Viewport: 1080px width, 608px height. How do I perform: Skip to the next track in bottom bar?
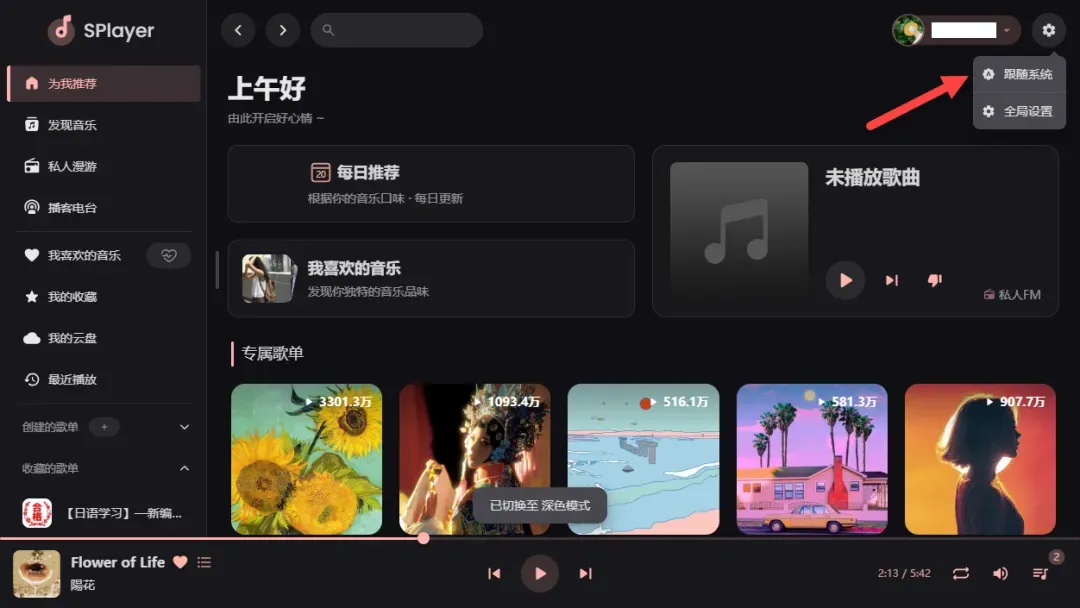(x=586, y=573)
